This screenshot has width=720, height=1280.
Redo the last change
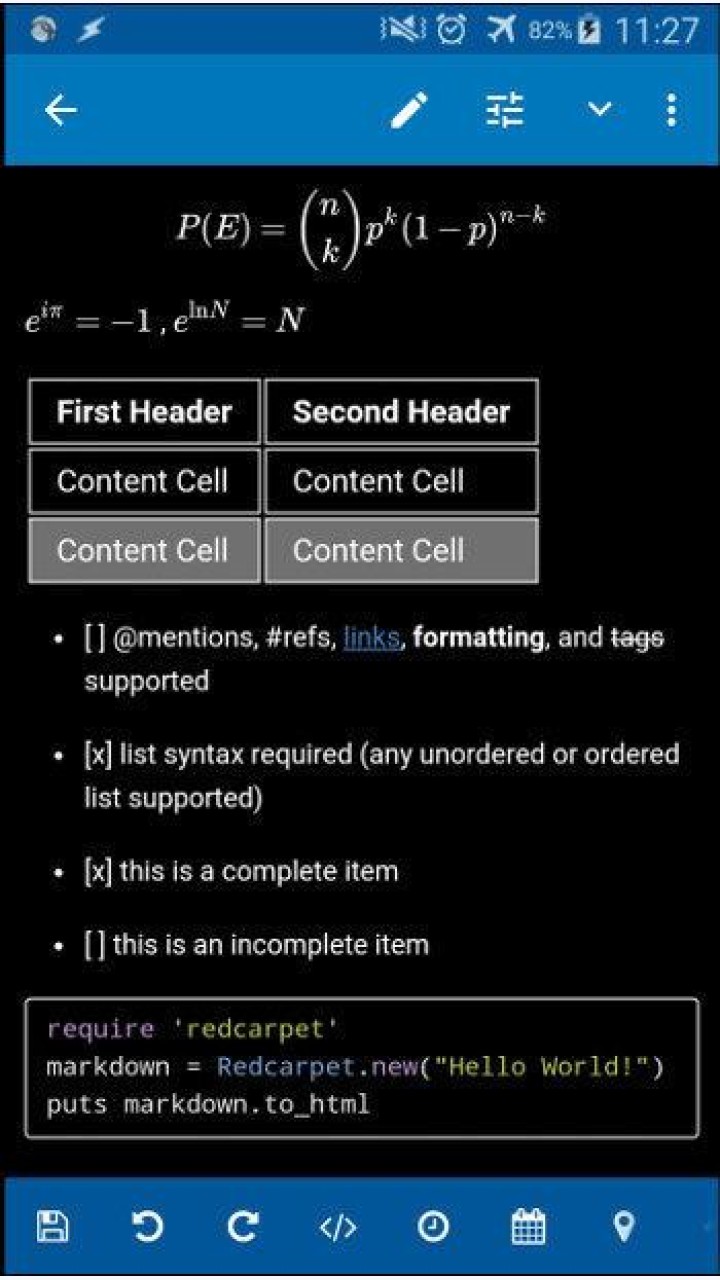(x=243, y=1226)
